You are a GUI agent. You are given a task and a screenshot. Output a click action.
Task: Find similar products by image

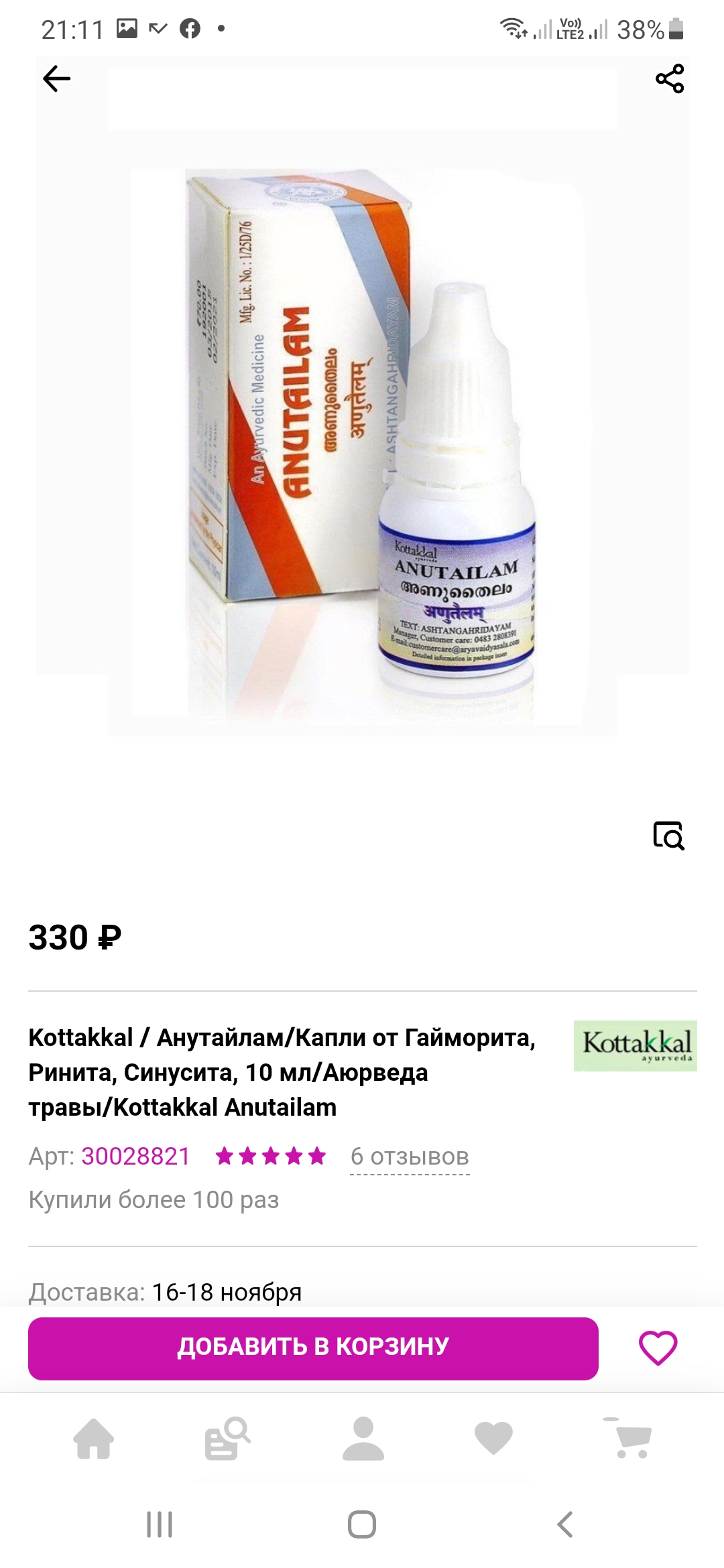point(668,836)
